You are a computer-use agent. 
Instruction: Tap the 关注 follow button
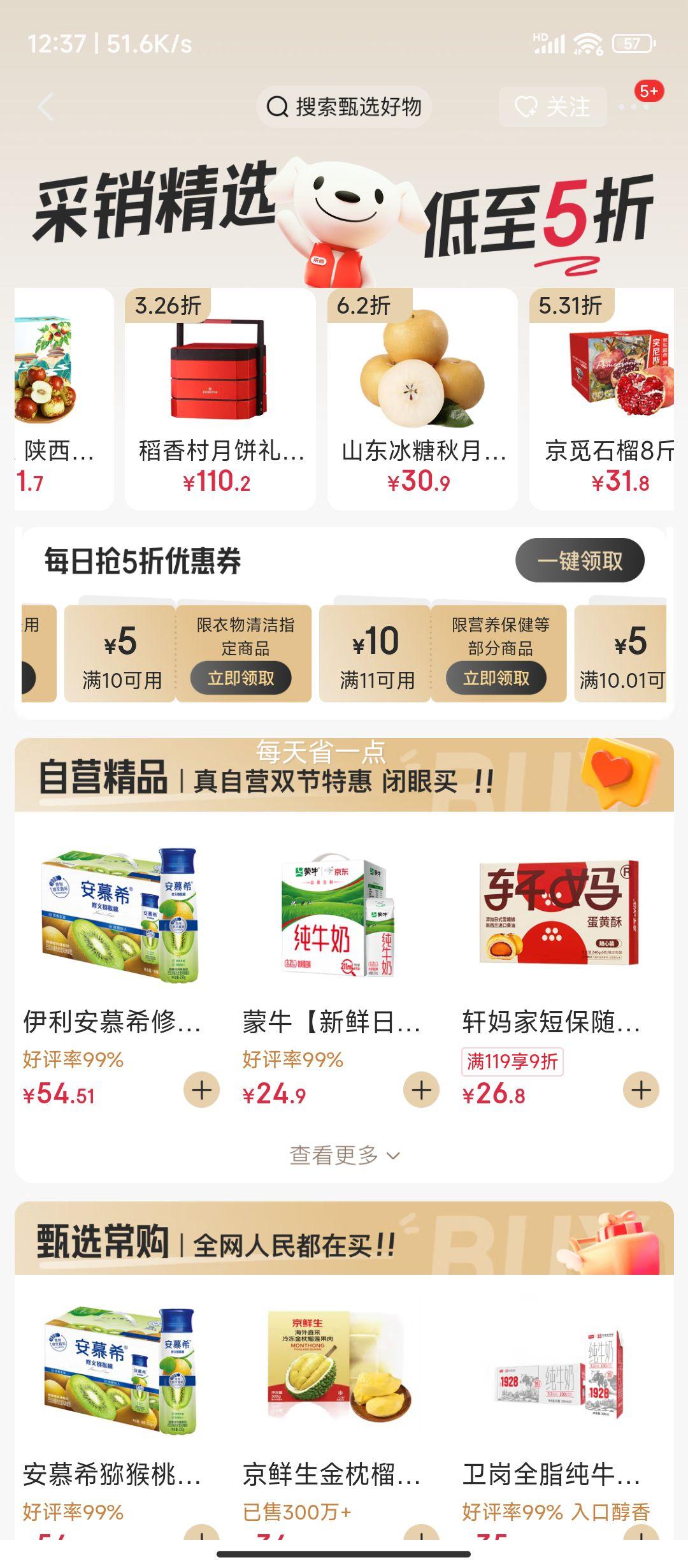(552, 106)
